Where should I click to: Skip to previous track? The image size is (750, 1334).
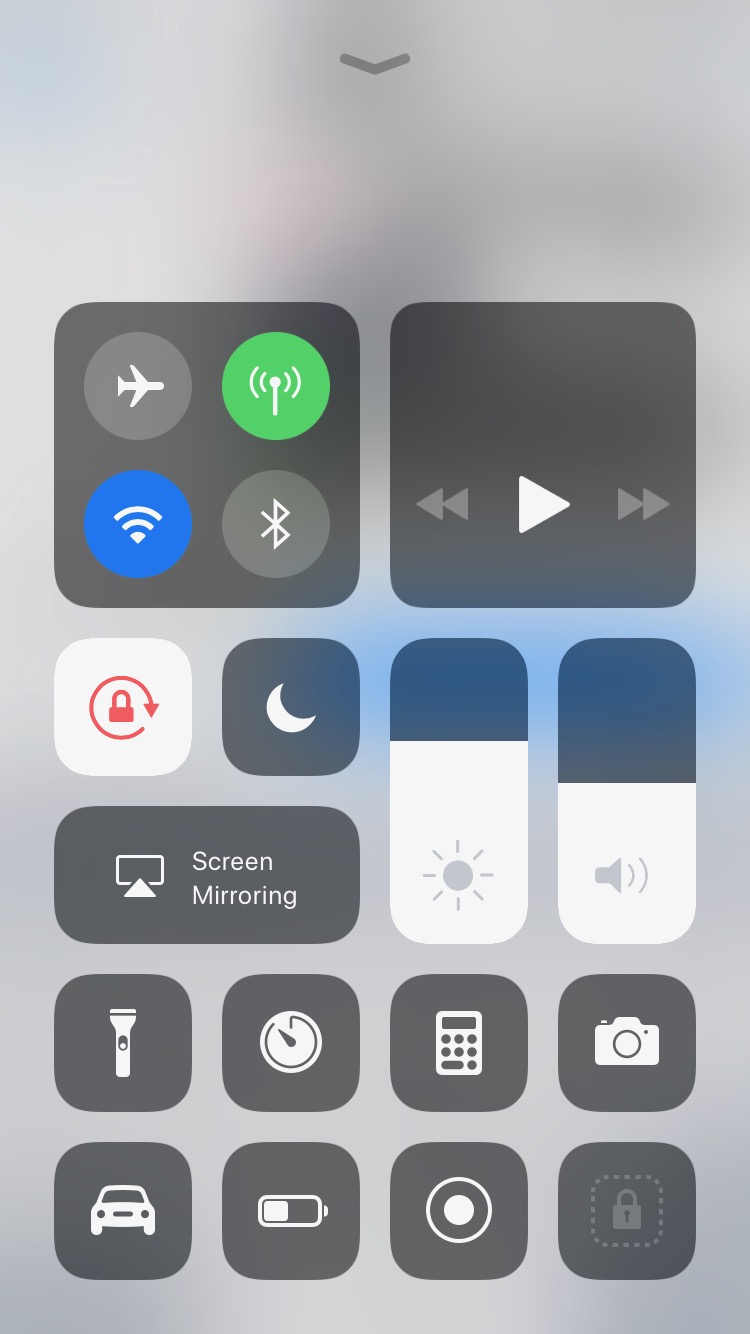[x=442, y=504]
